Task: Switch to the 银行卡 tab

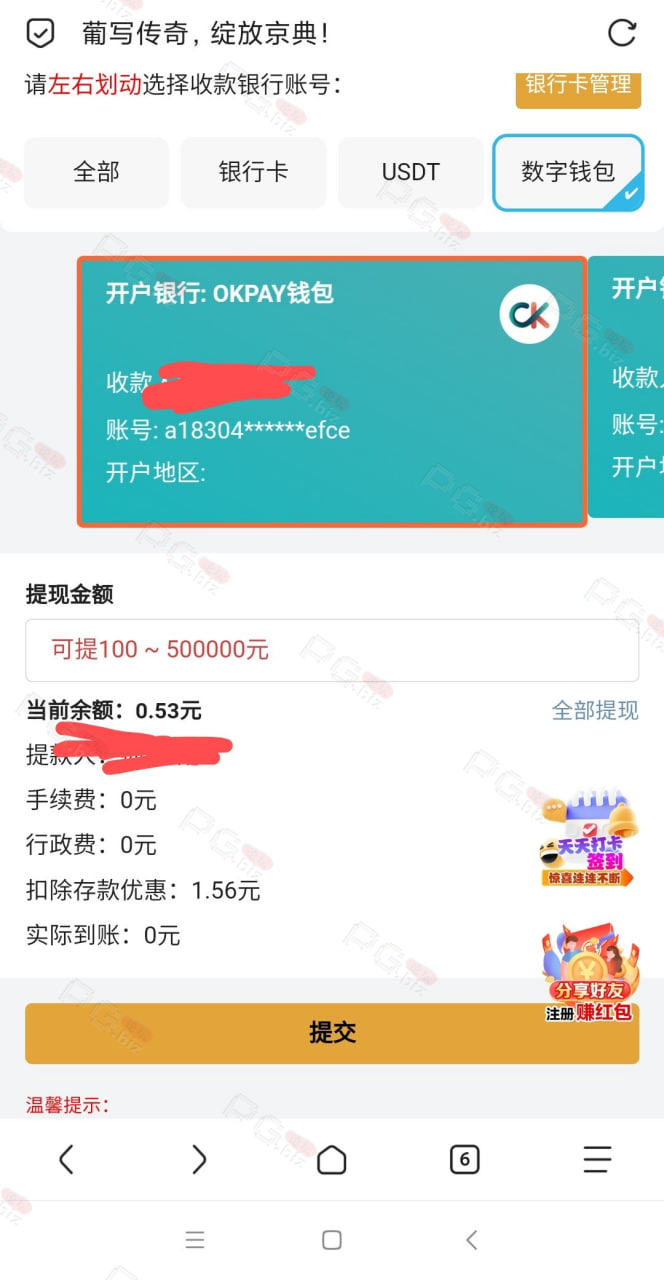Action: (x=253, y=172)
